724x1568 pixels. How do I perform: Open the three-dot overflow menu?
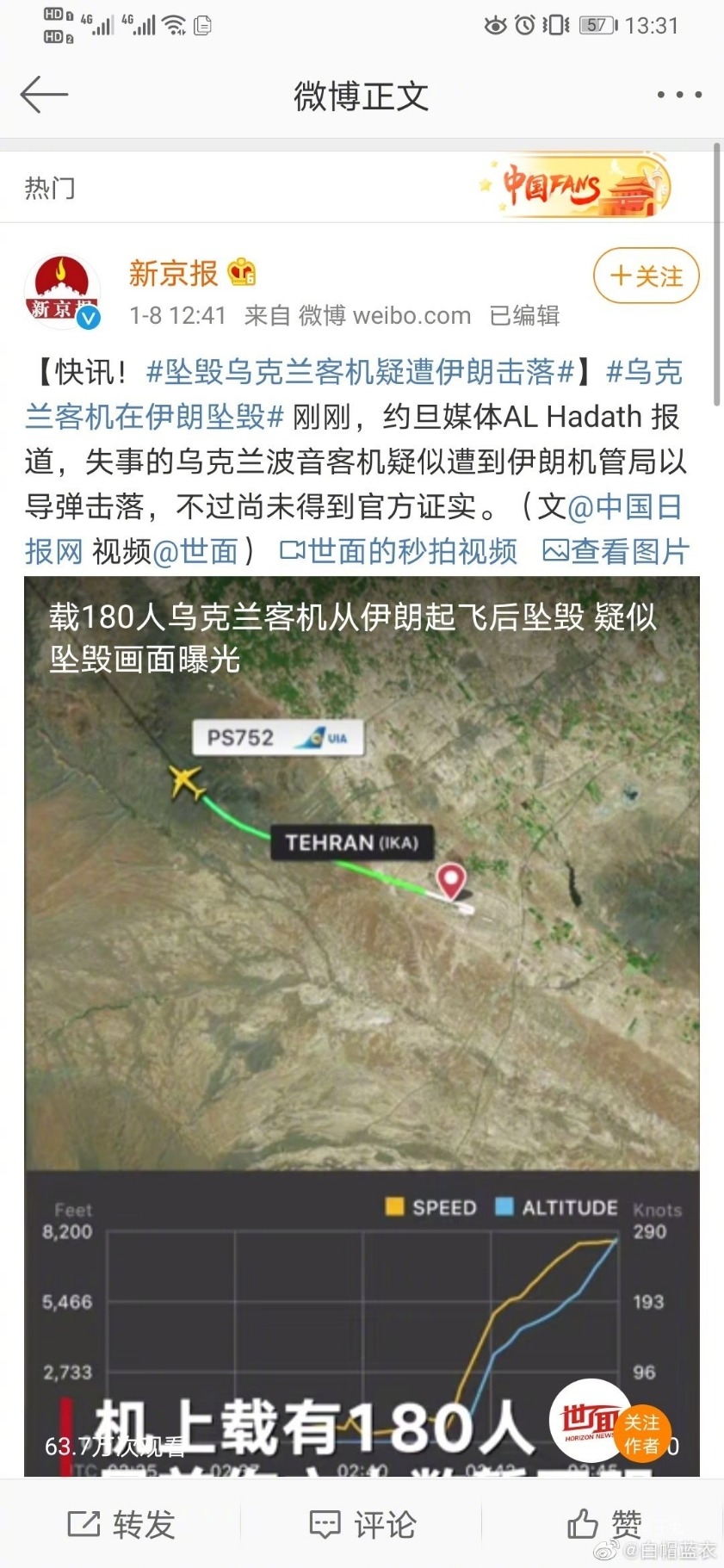(679, 95)
